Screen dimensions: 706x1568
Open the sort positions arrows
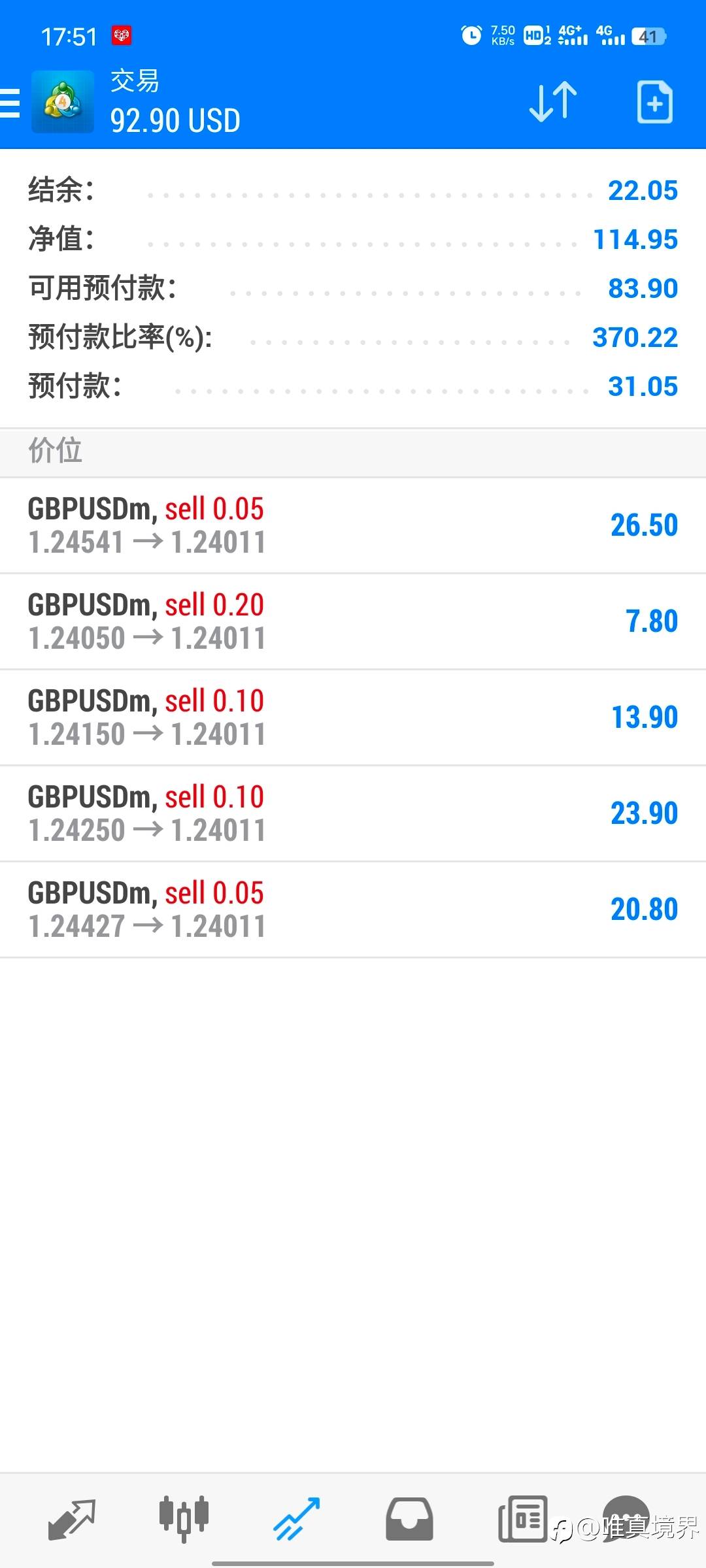tap(552, 102)
